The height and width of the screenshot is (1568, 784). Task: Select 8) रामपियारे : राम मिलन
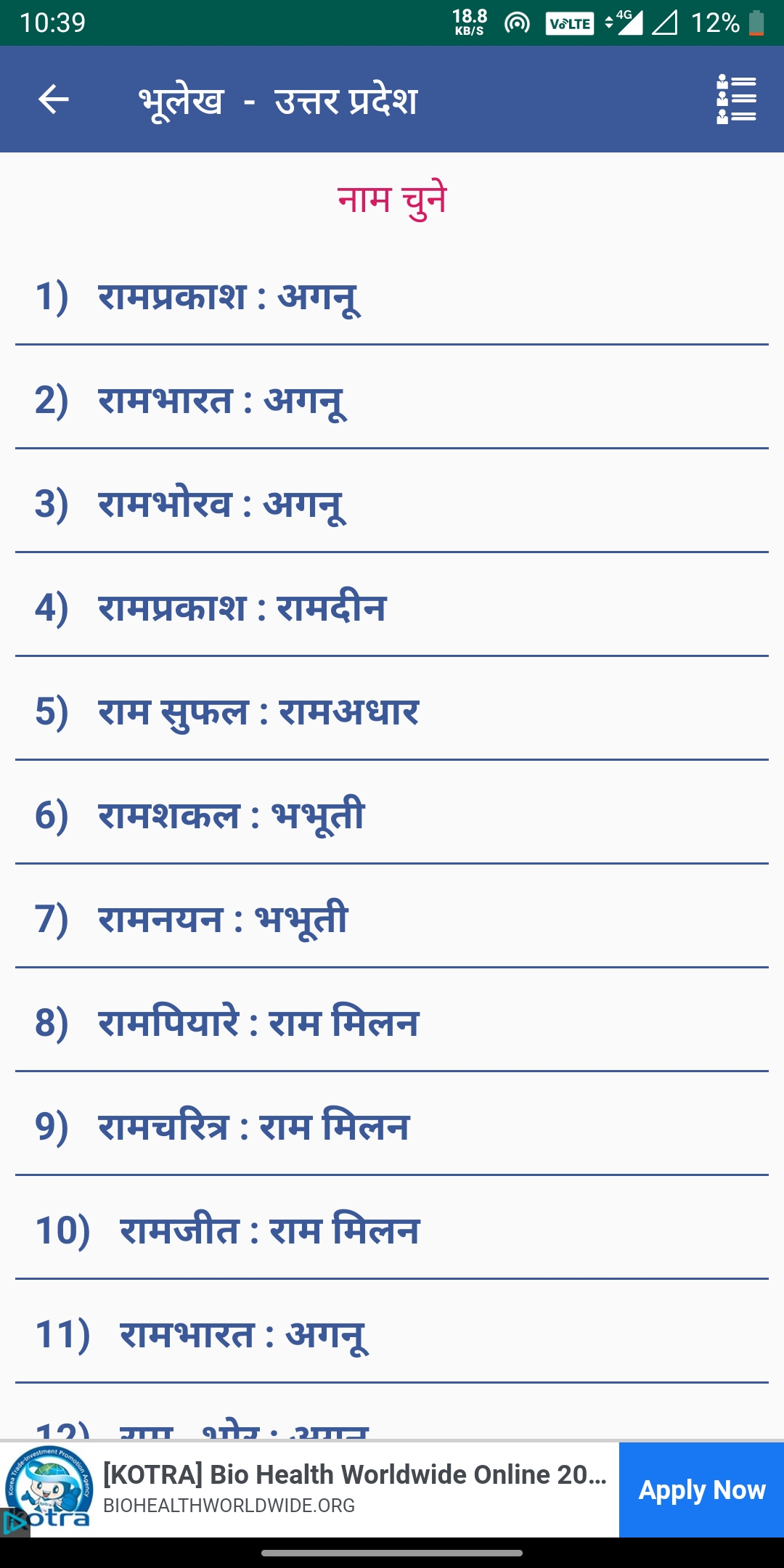click(x=392, y=1022)
